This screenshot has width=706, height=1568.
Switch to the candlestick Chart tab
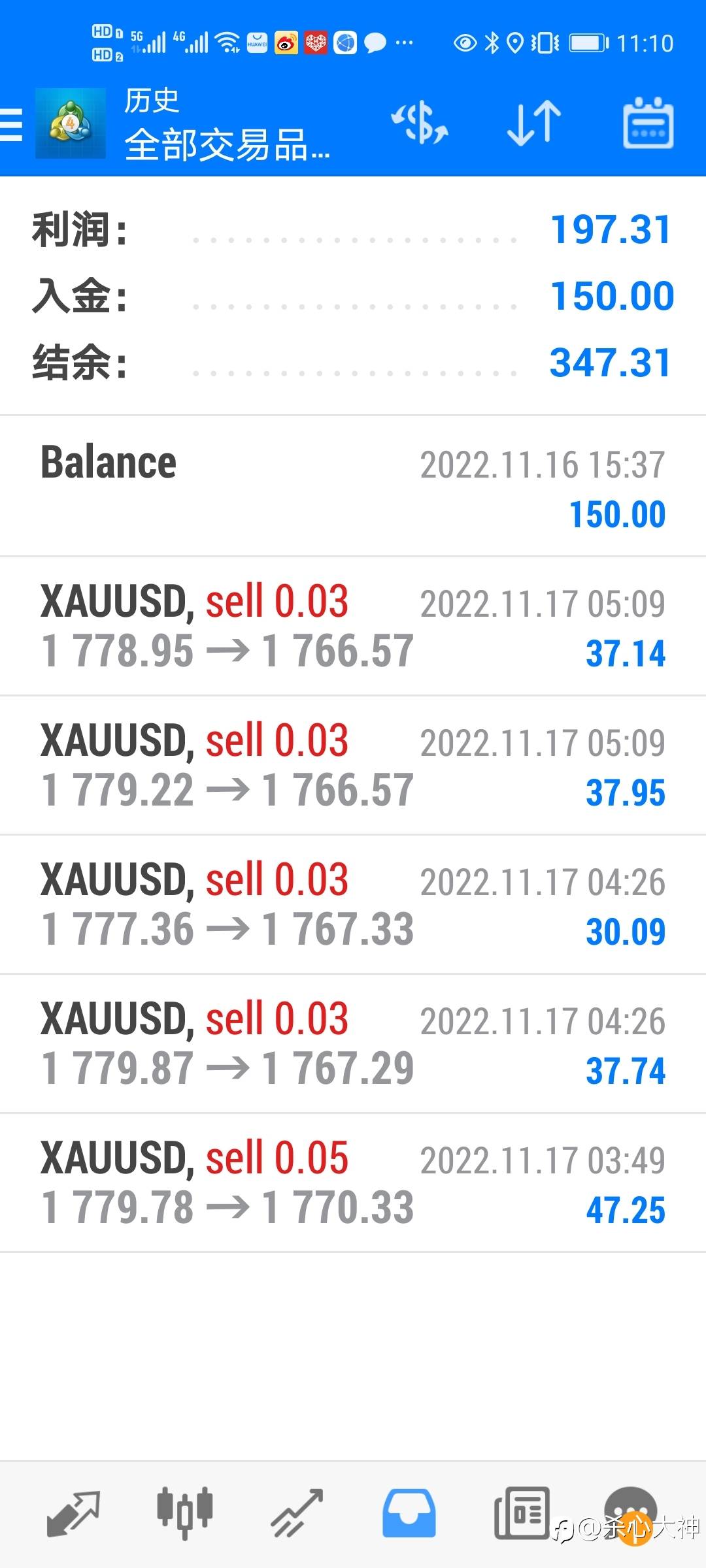[x=185, y=1513]
